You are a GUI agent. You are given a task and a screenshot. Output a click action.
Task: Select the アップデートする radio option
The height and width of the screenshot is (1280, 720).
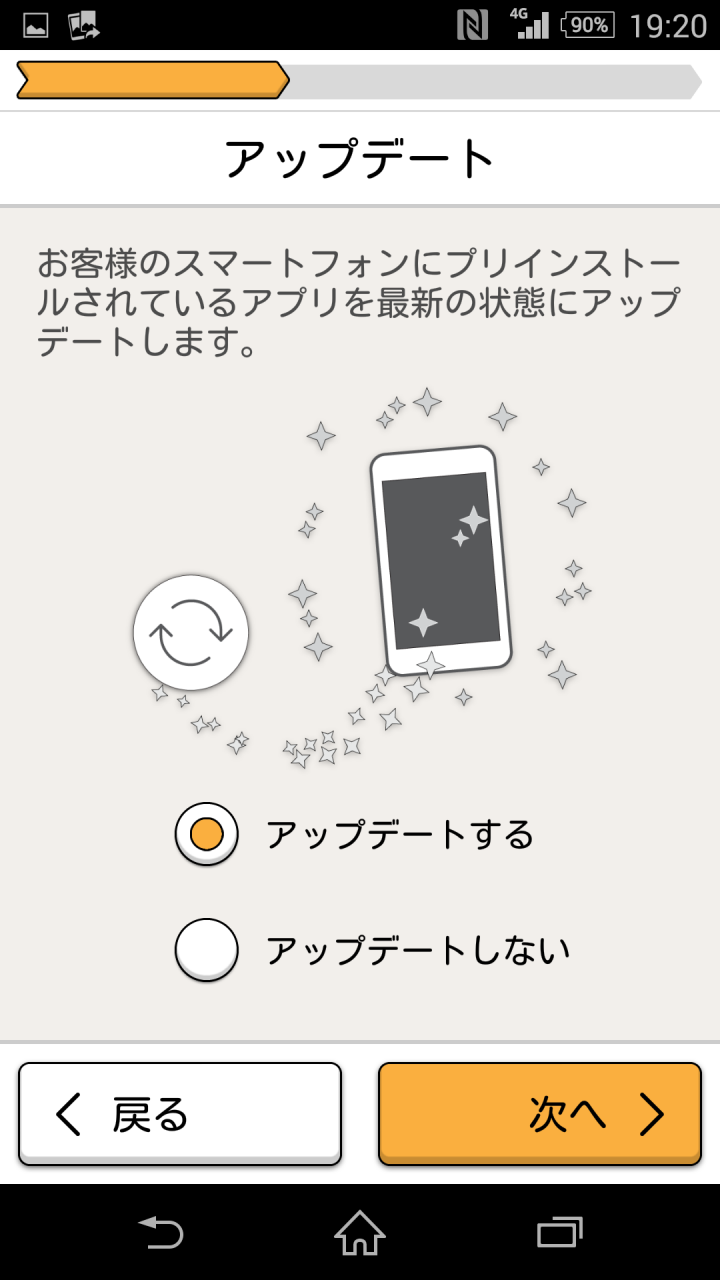pos(207,834)
